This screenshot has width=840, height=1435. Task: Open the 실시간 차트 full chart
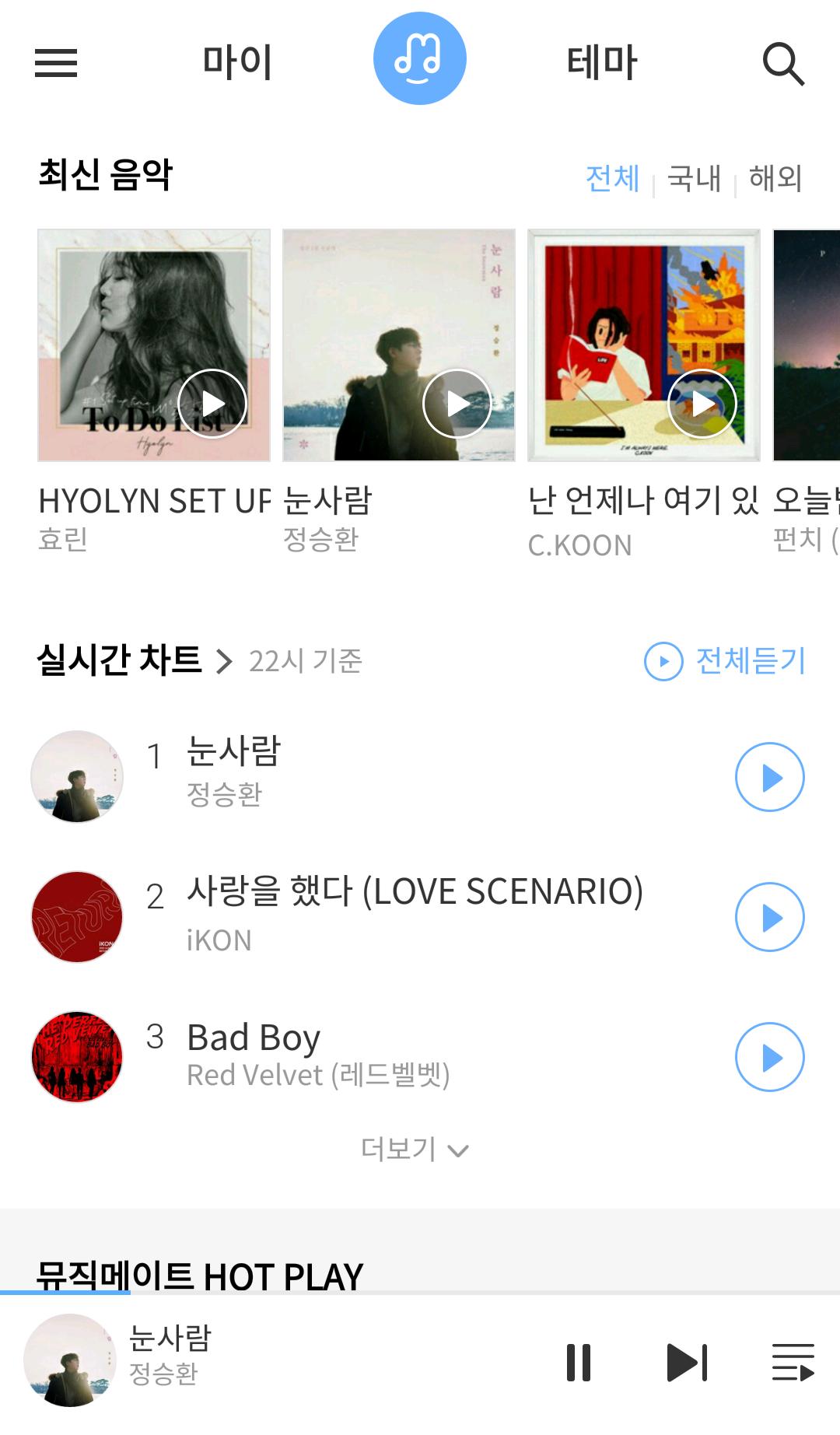[x=134, y=661]
